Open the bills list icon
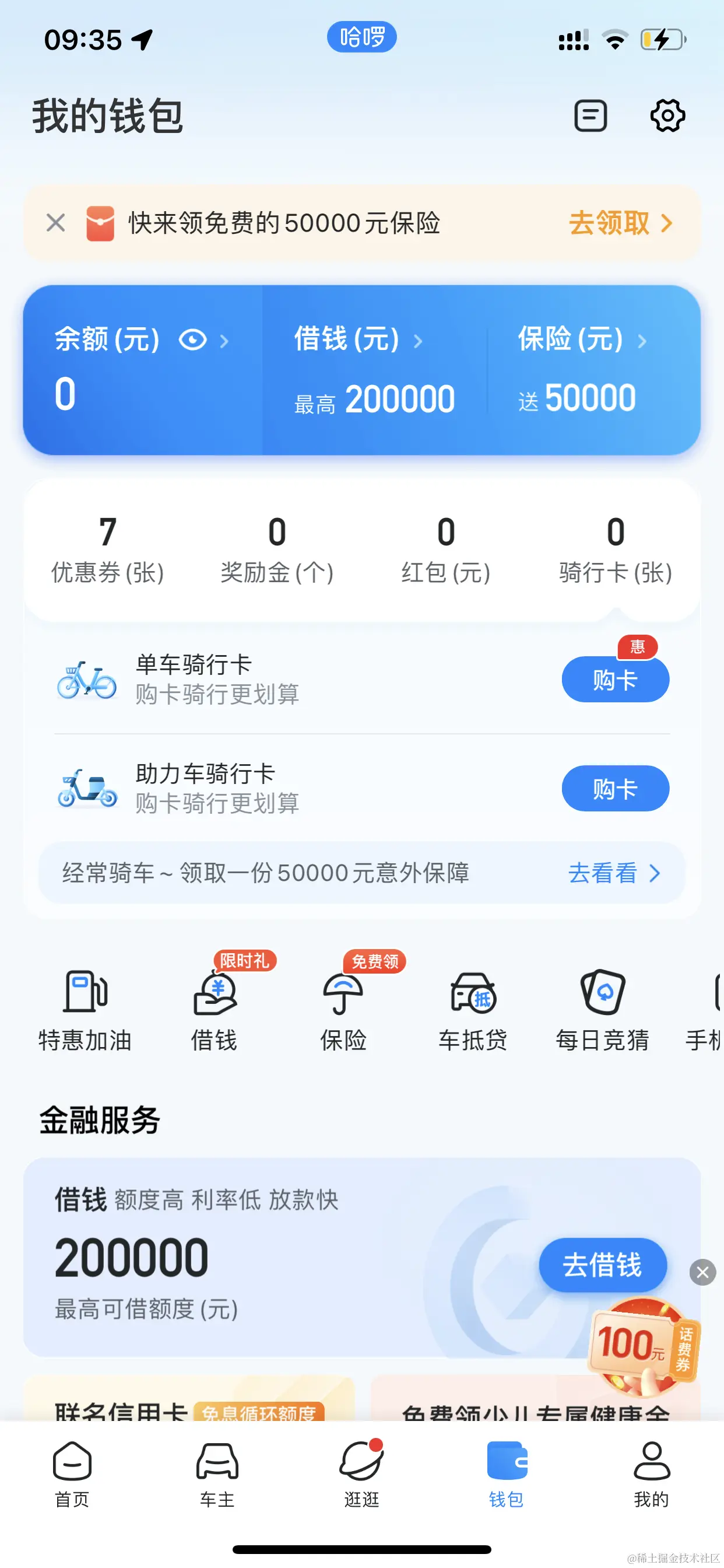The height and width of the screenshot is (1568, 724). tap(590, 116)
